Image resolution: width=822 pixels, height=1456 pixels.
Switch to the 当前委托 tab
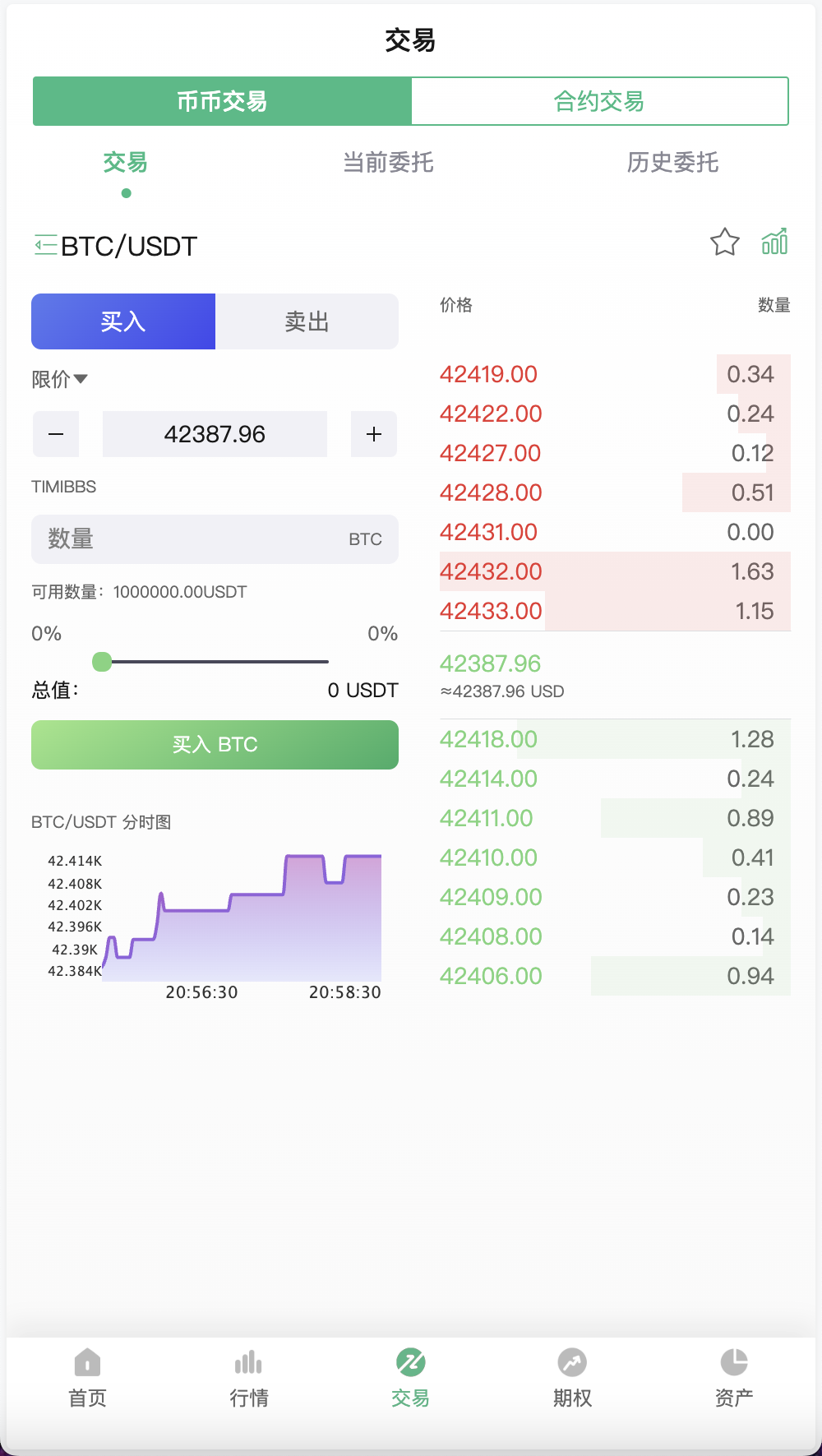389,164
